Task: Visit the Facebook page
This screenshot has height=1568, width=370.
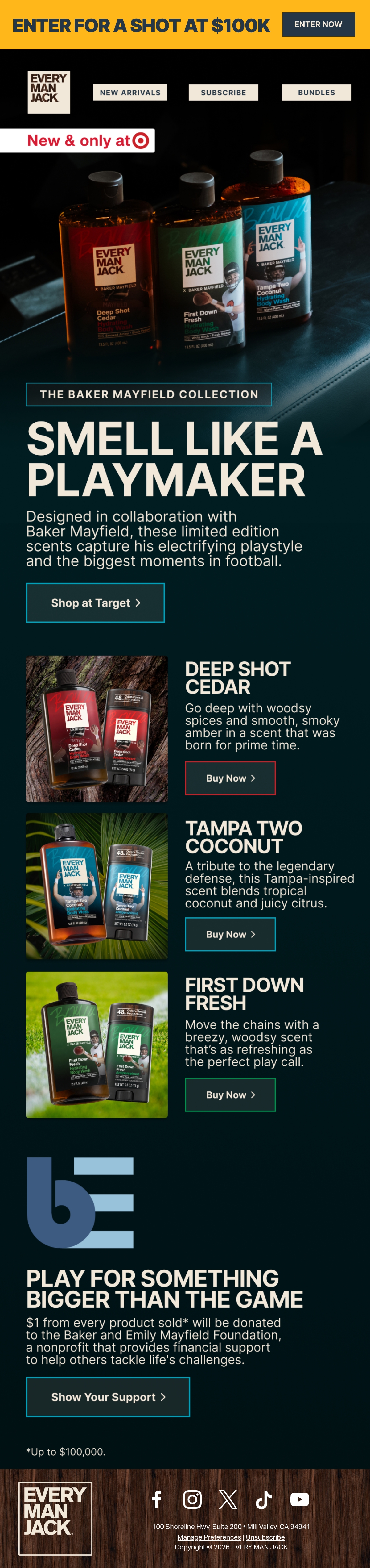Action: click(x=157, y=1499)
